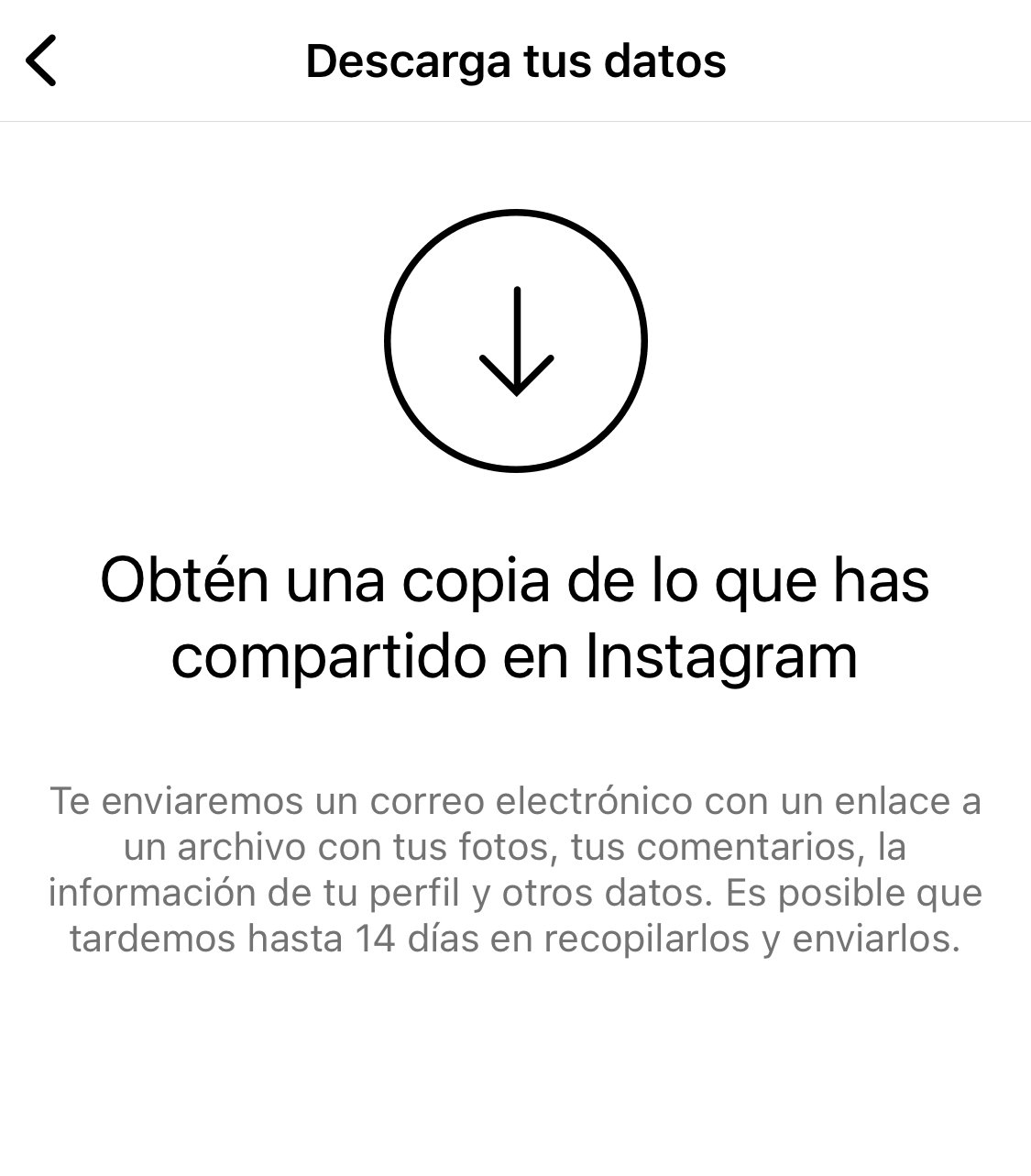Click the 'Descarga tus datos' header title

[x=515, y=60]
